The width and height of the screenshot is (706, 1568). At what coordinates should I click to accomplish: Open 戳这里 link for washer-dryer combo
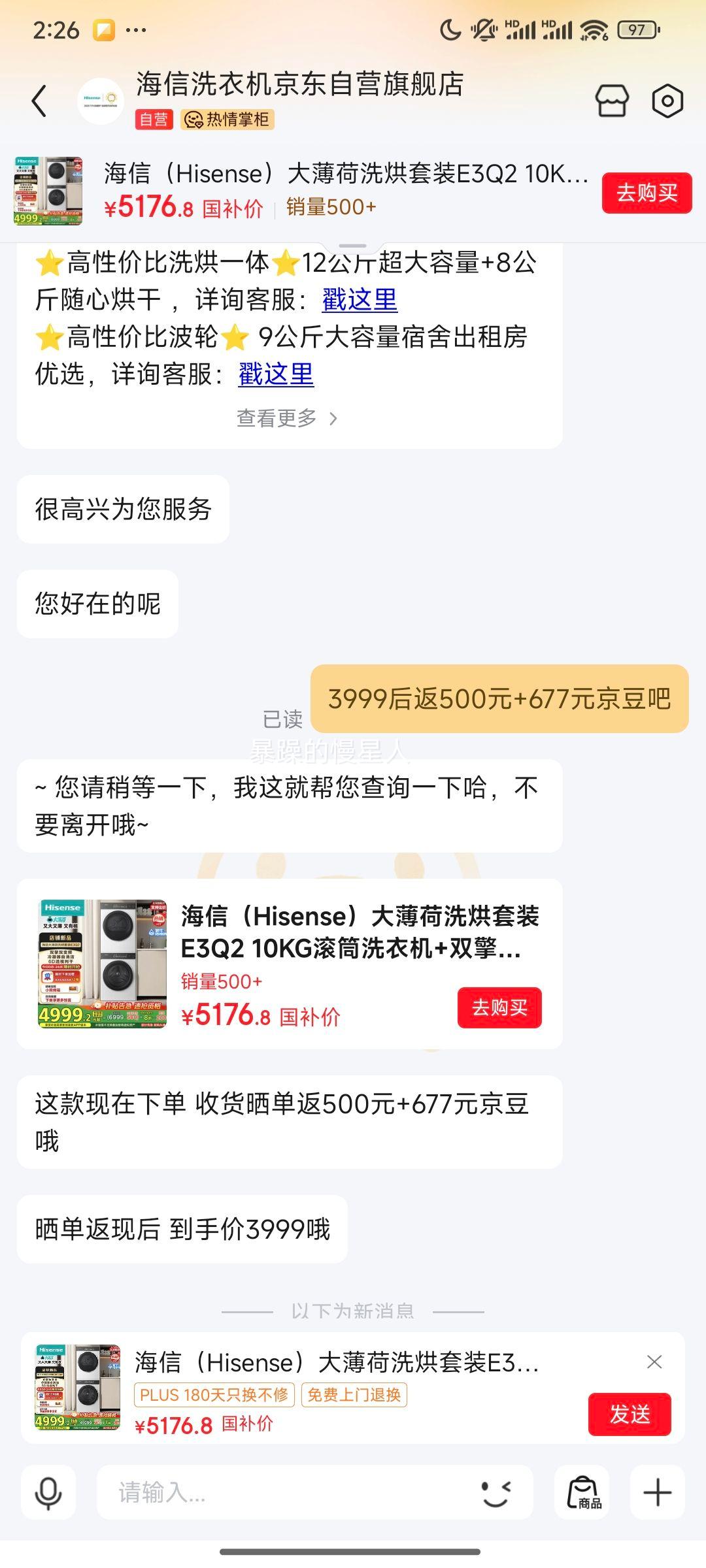[x=360, y=300]
